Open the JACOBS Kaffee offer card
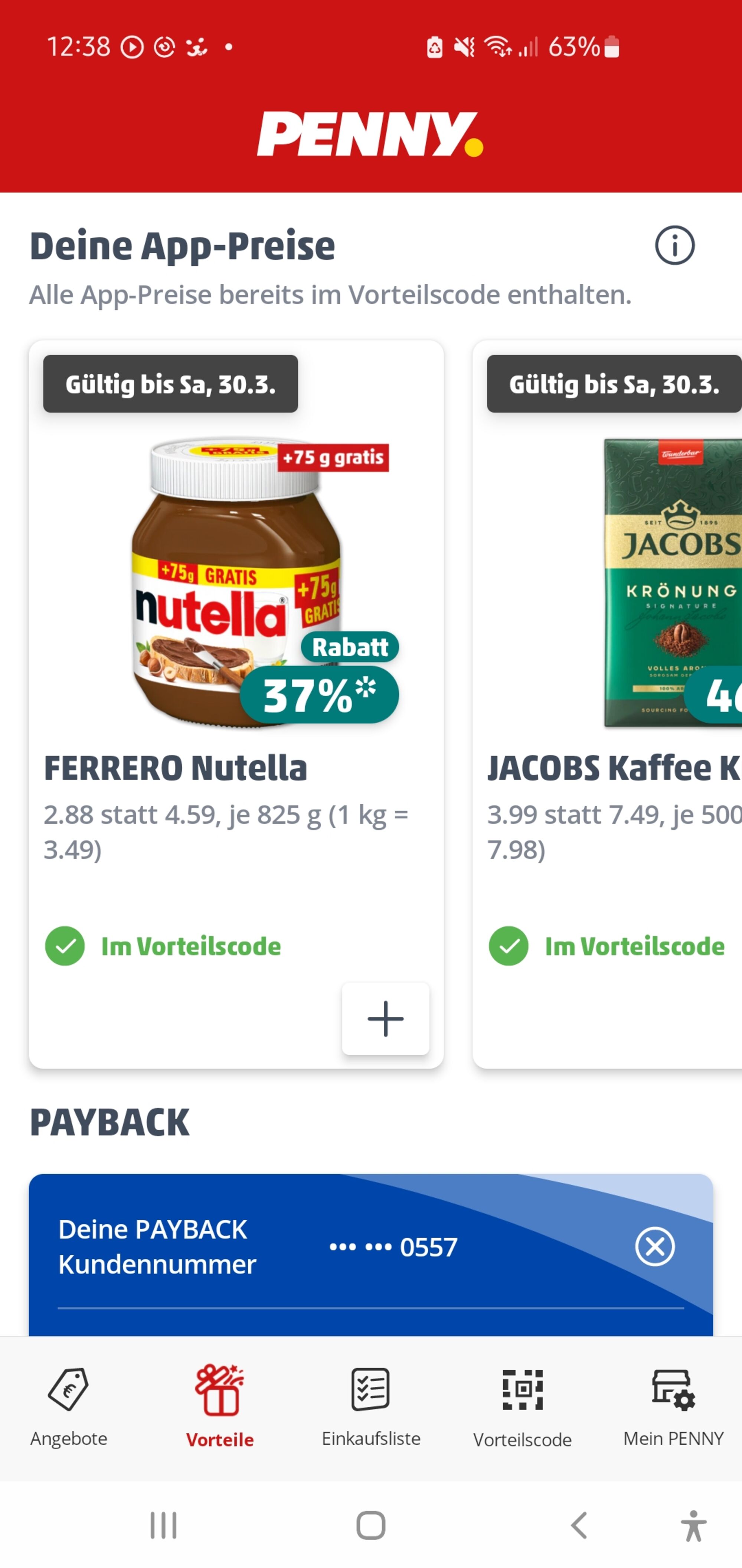 point(608,704)
